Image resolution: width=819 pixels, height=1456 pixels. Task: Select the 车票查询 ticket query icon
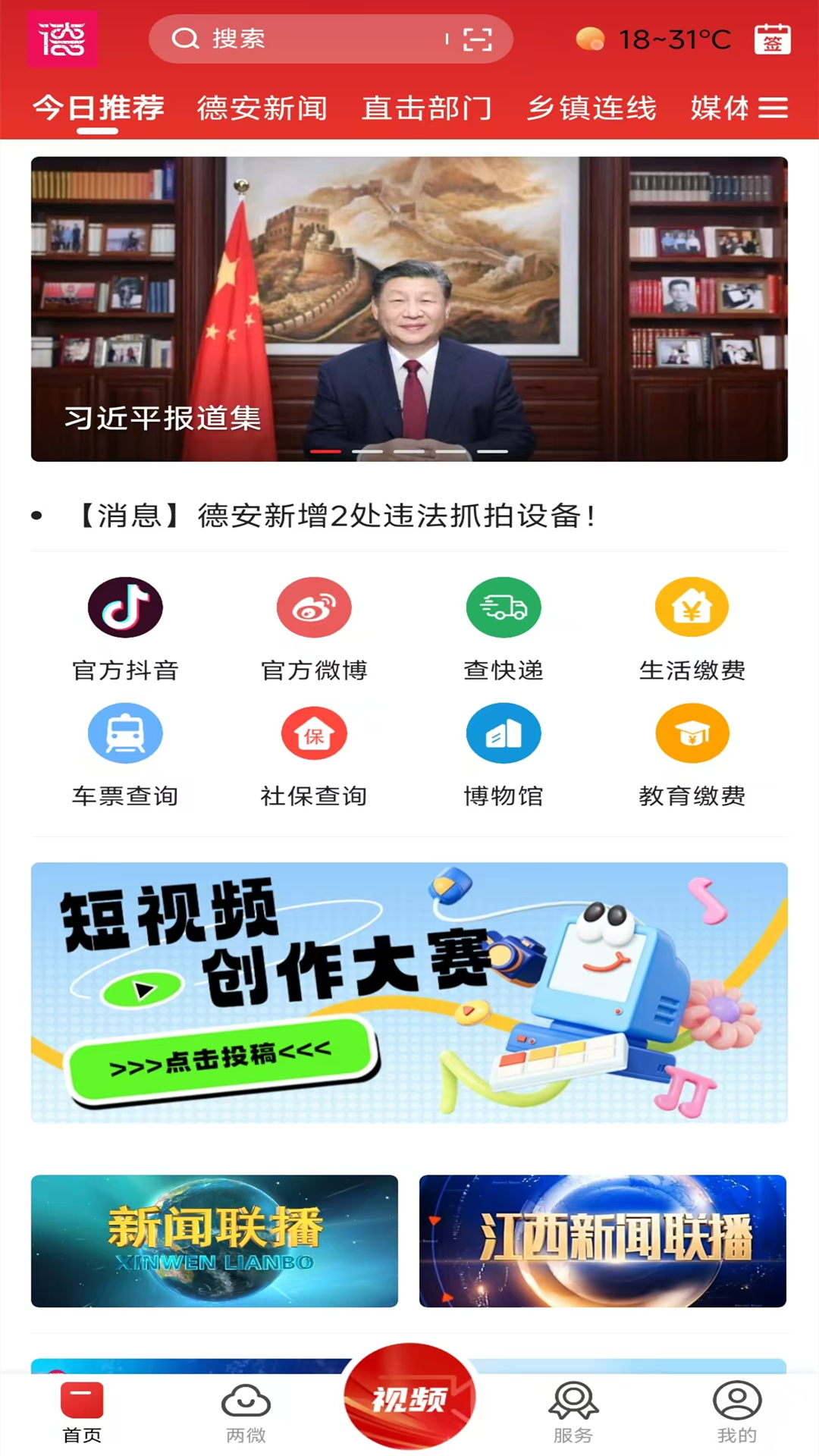(125, 733)
